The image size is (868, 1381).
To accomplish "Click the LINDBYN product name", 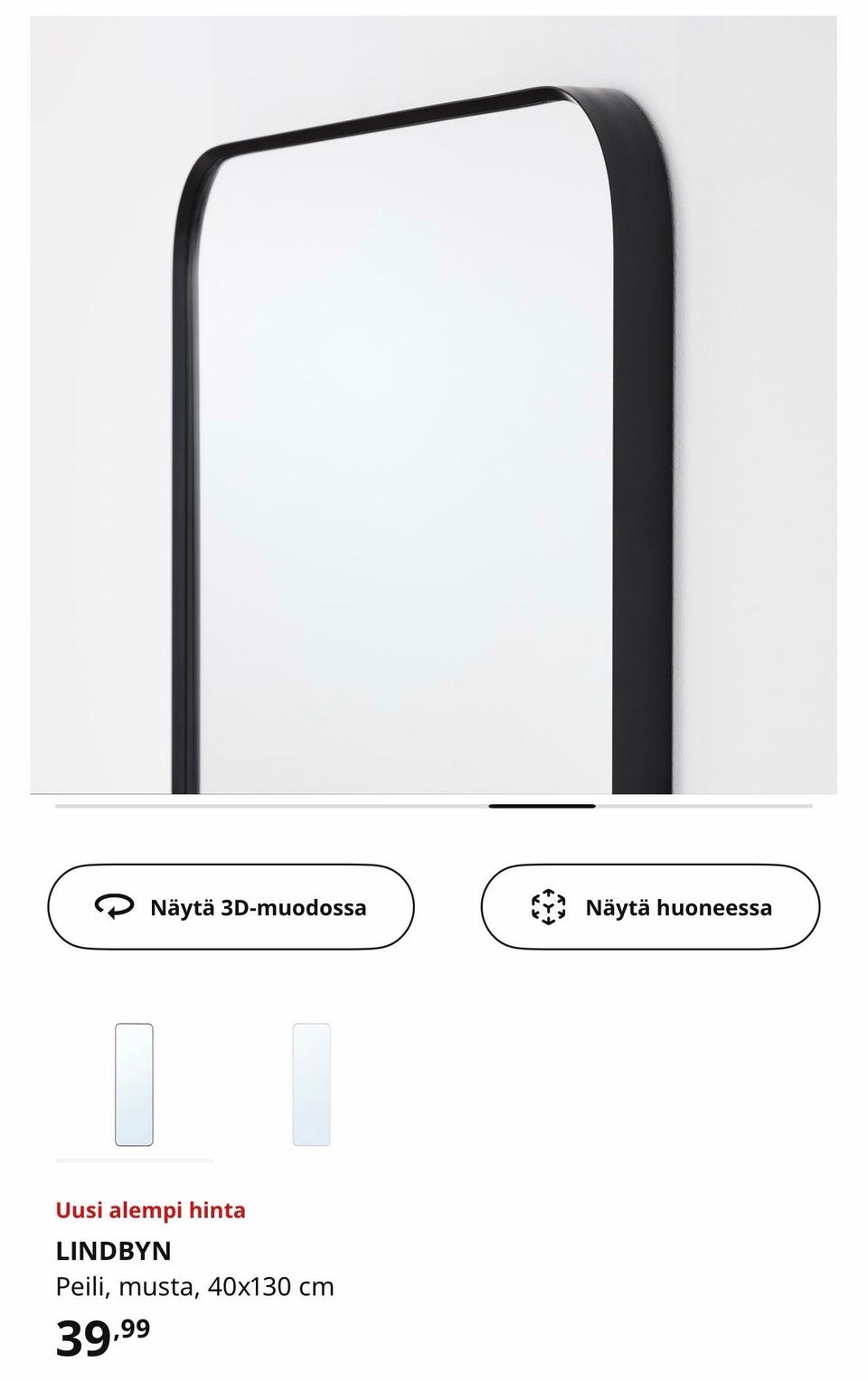I will pyautogui.click(x=114, y=1253).
